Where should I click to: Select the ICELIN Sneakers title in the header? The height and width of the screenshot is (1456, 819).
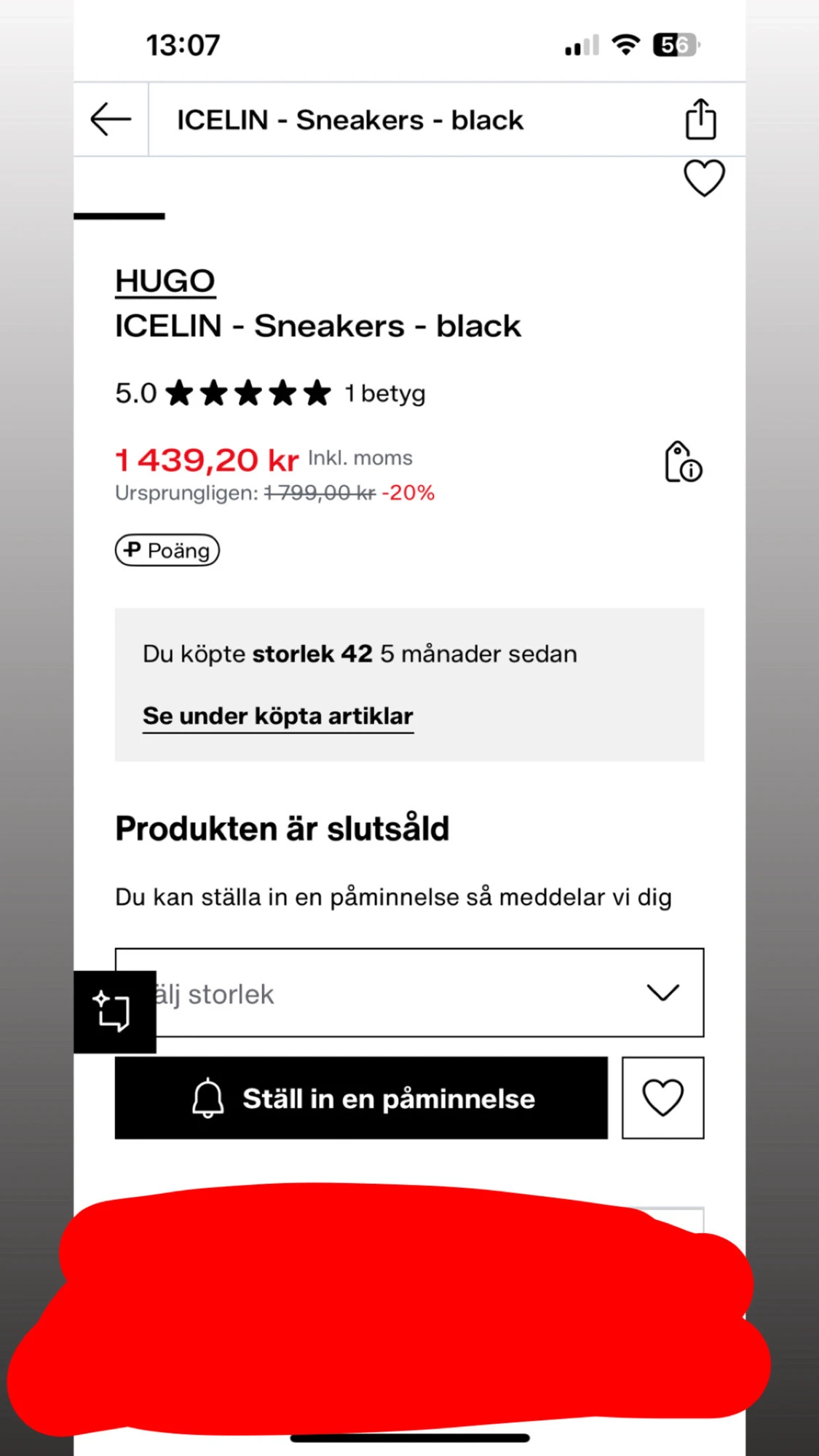pos(349,119)
